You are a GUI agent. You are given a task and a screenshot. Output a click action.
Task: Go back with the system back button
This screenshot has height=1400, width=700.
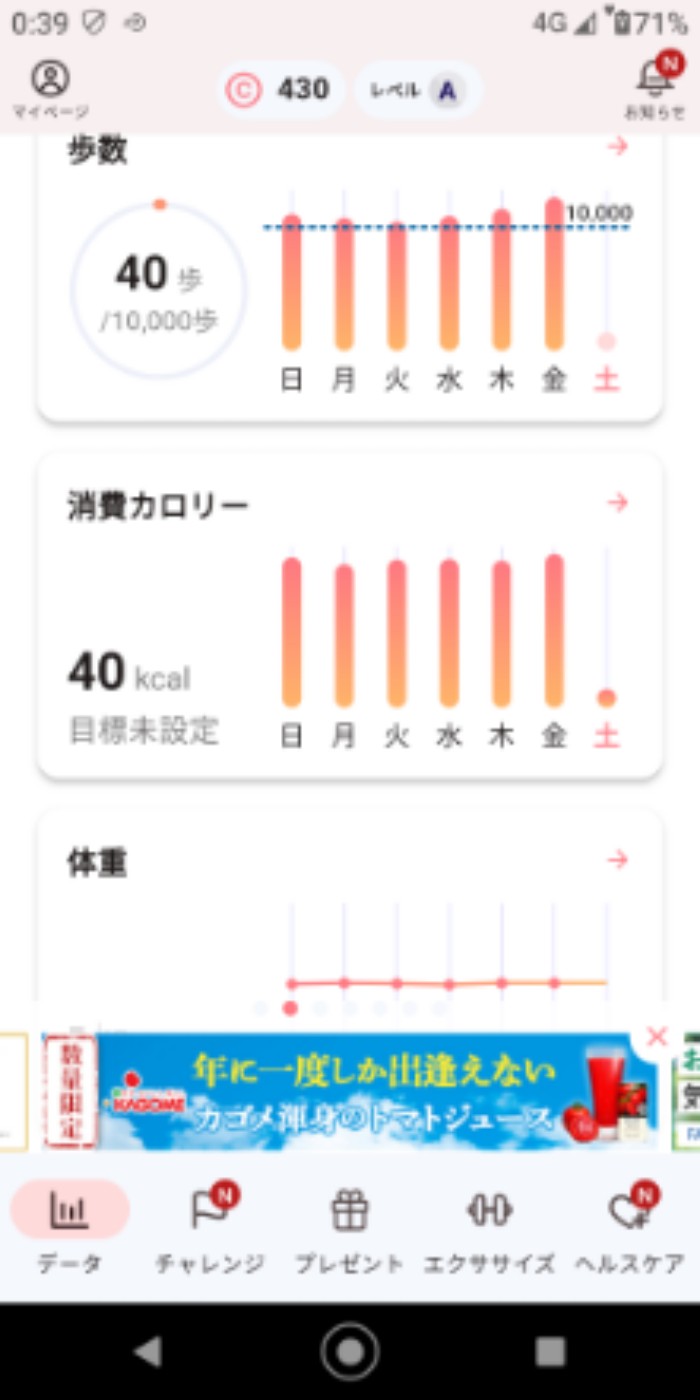coord(148,1352)
